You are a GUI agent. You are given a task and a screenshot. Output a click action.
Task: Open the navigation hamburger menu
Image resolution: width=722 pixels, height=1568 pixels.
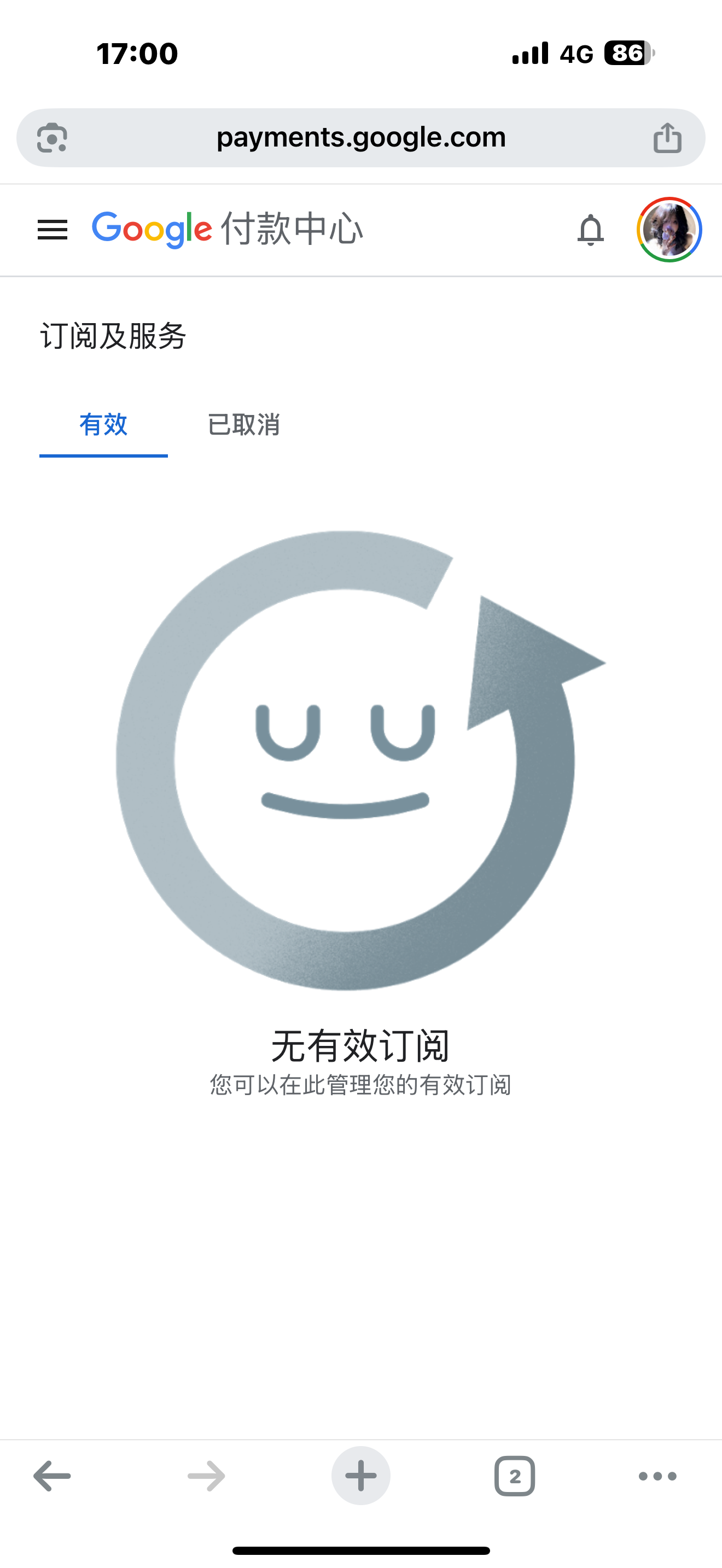pos(53,230)
